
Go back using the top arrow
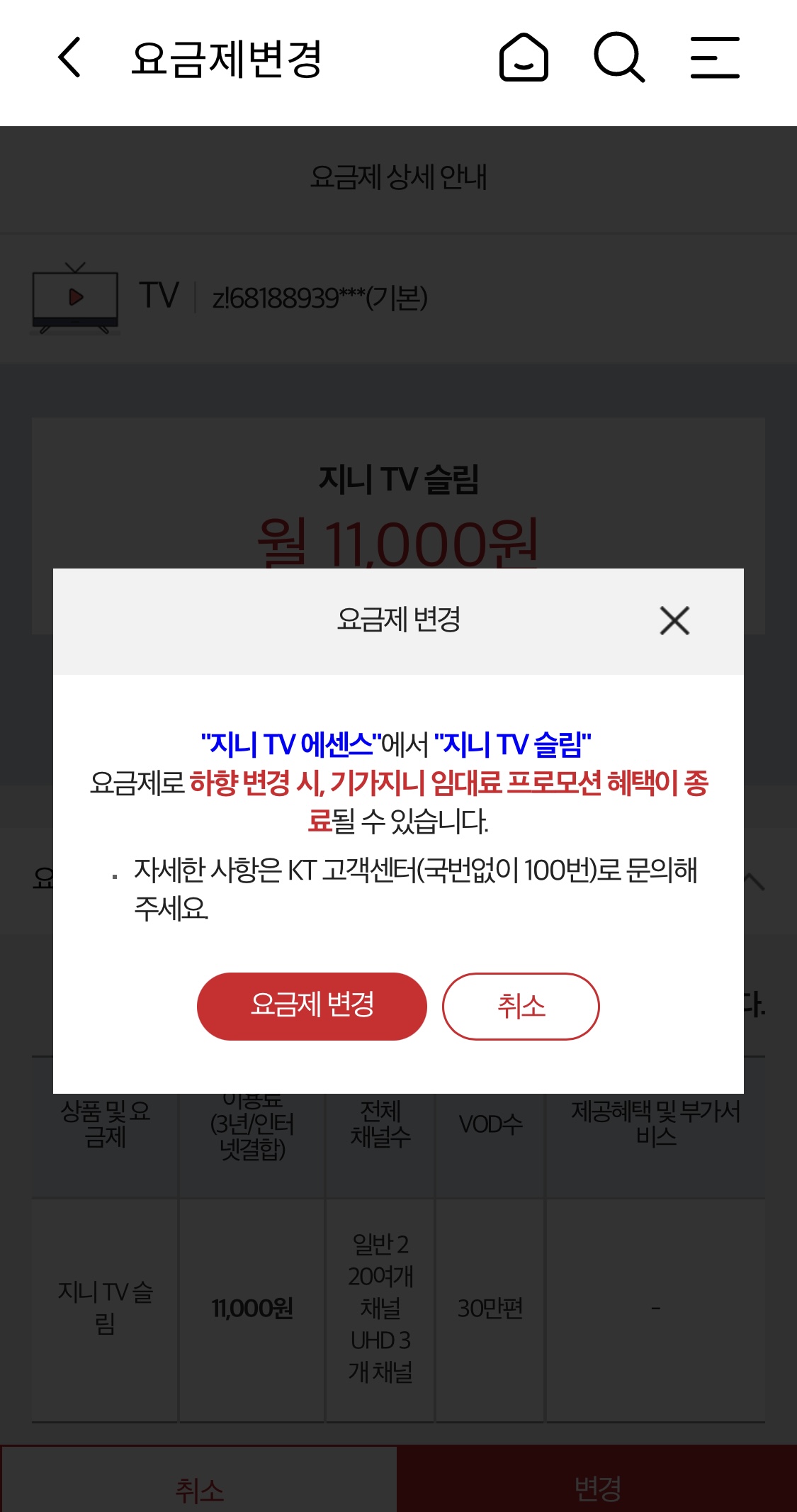click(x=69, y=57)
